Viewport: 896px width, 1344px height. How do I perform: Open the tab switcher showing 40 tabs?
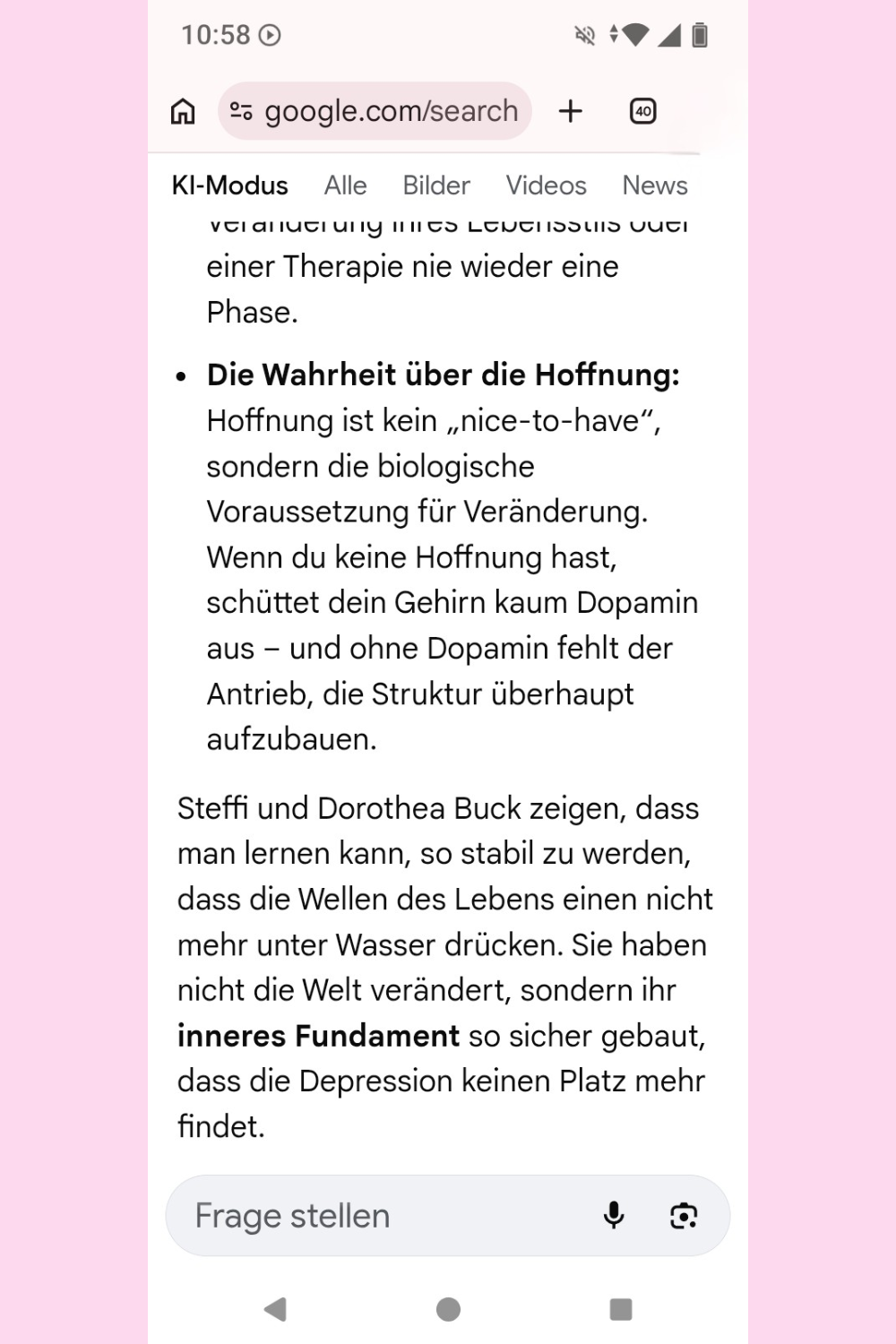pyautogui.click(x=642, y=111)
